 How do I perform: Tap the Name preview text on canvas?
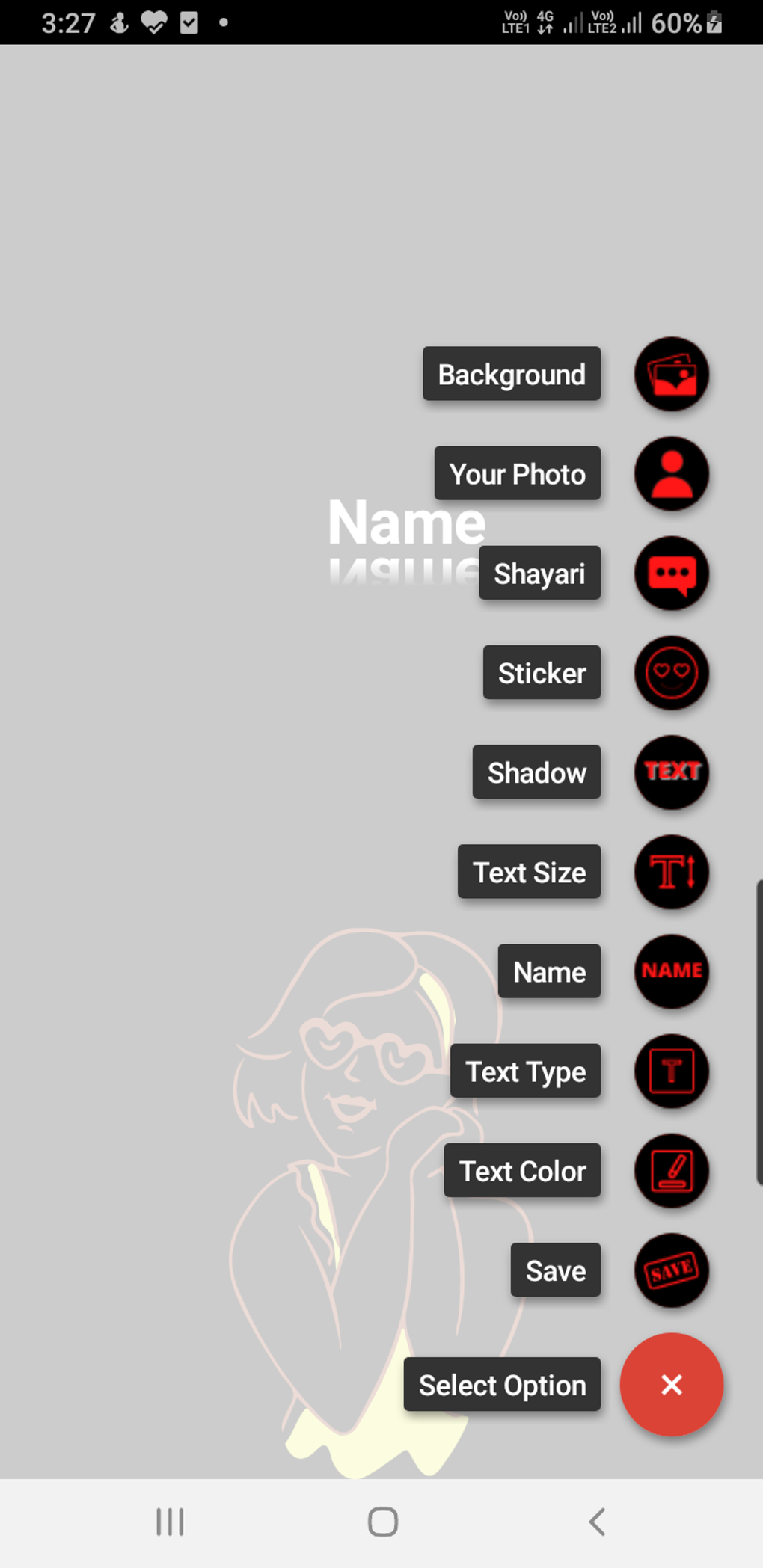tap(408, 522)
